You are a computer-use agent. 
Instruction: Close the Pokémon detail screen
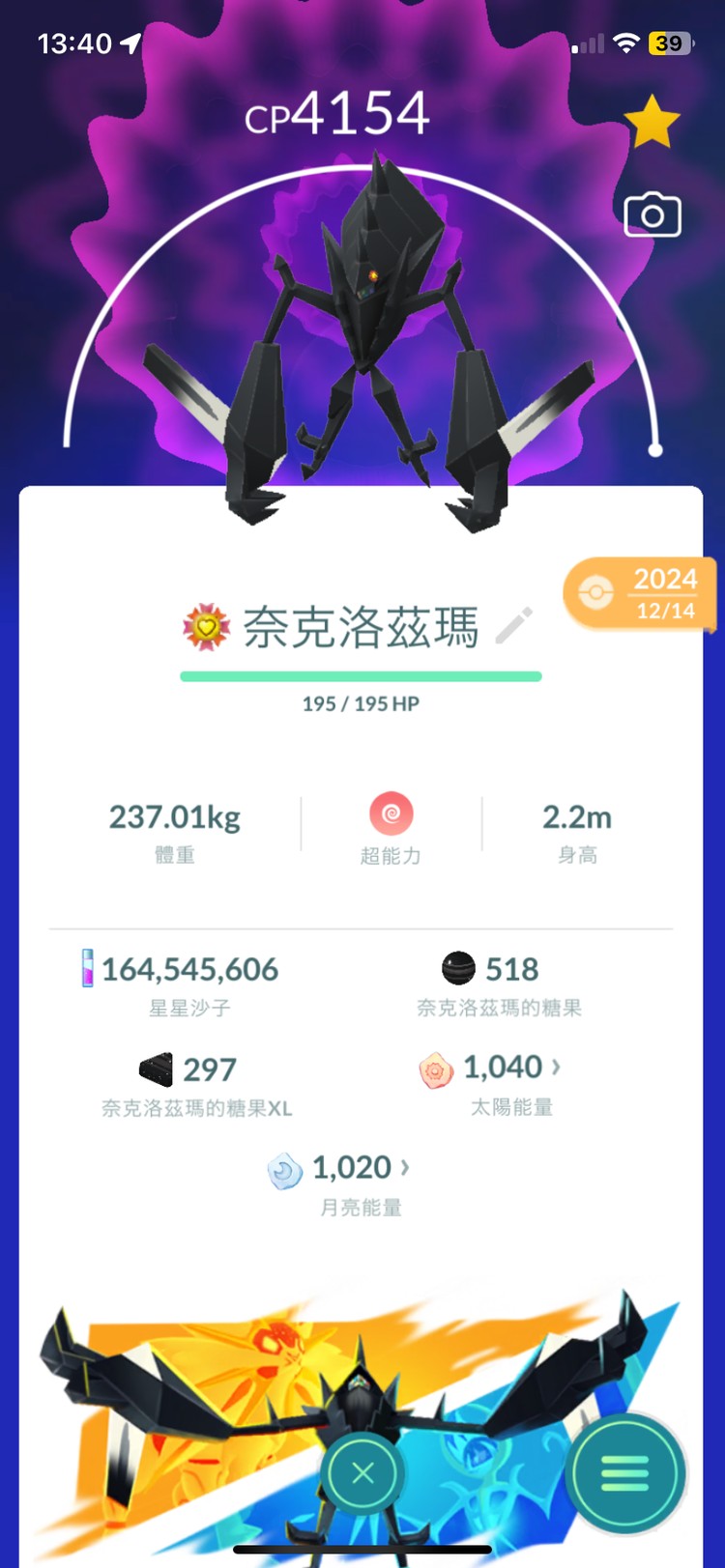click(x=363, y=1473)
